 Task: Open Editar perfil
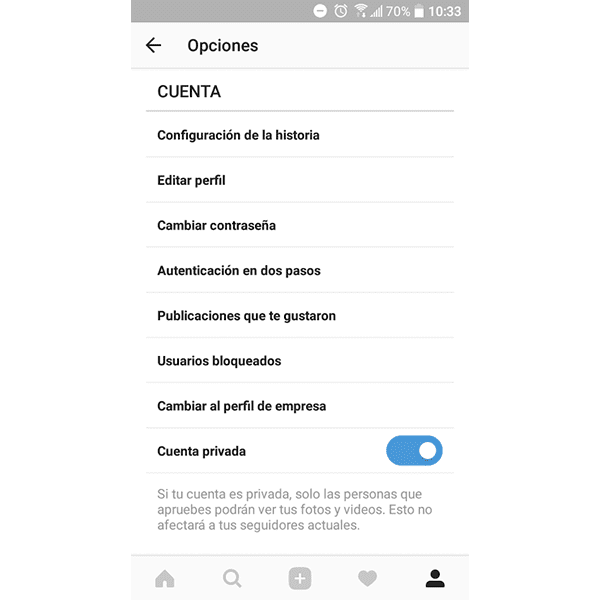(x=191, y=180)
